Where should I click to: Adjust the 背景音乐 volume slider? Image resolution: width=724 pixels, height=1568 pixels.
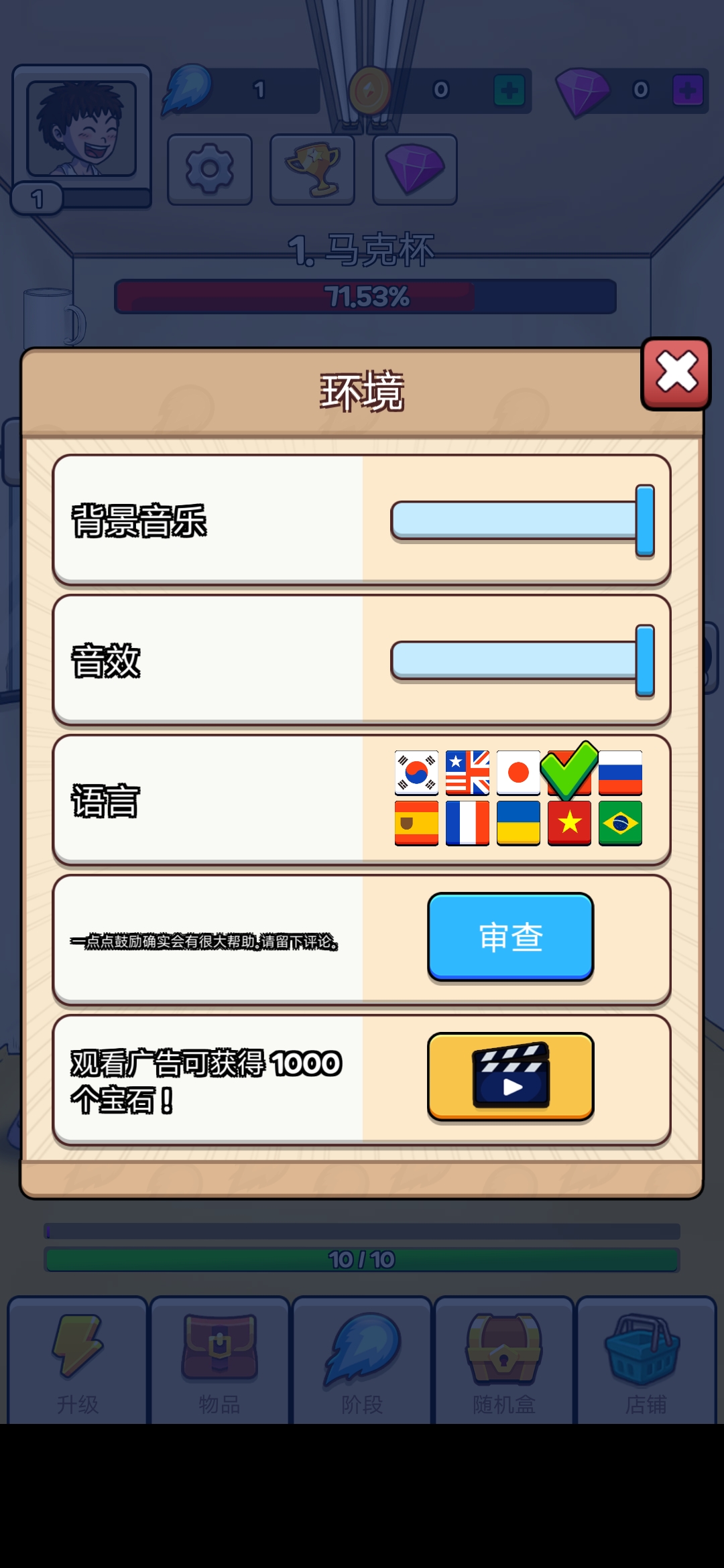[x=645, y=521]
